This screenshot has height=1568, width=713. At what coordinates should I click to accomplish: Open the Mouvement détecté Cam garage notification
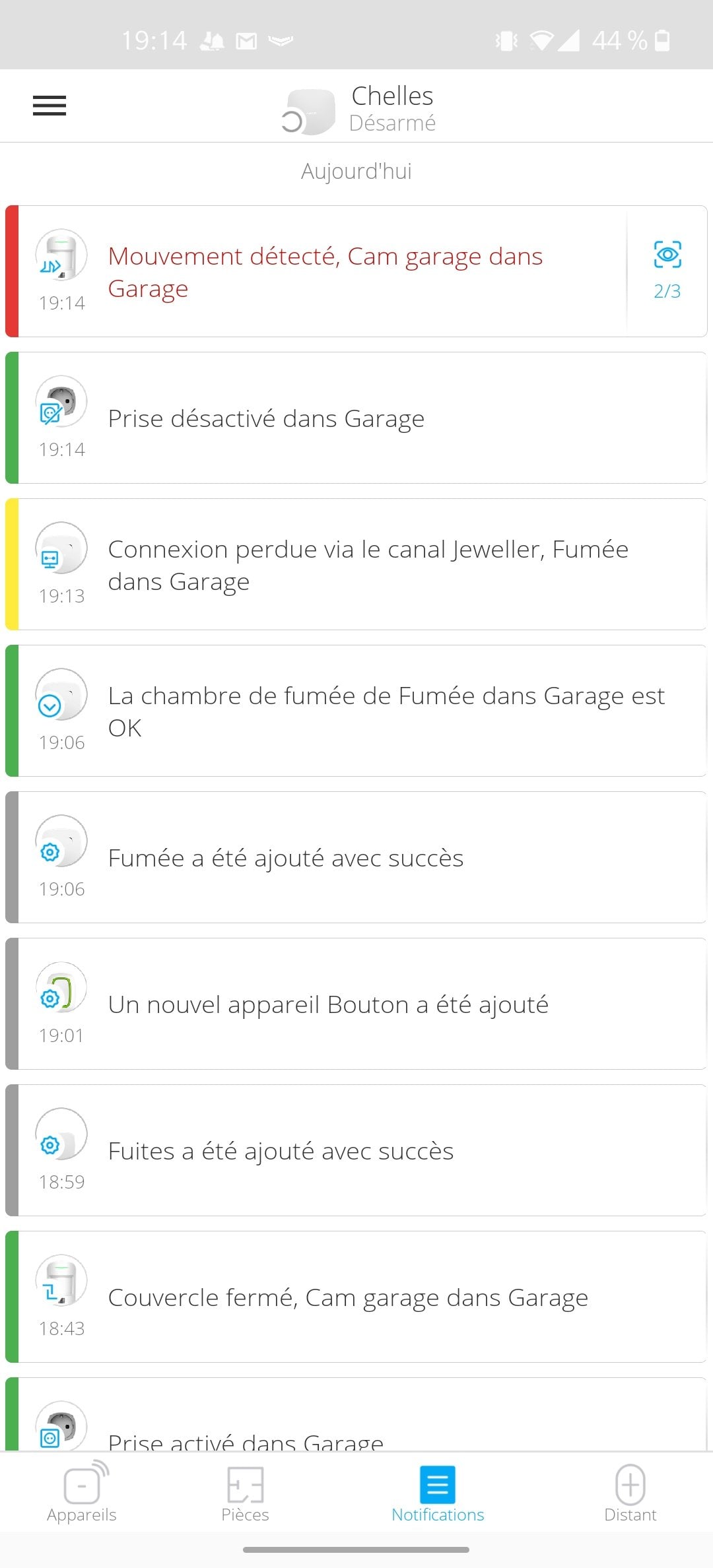pyautogui.click(x=316, y=271)
